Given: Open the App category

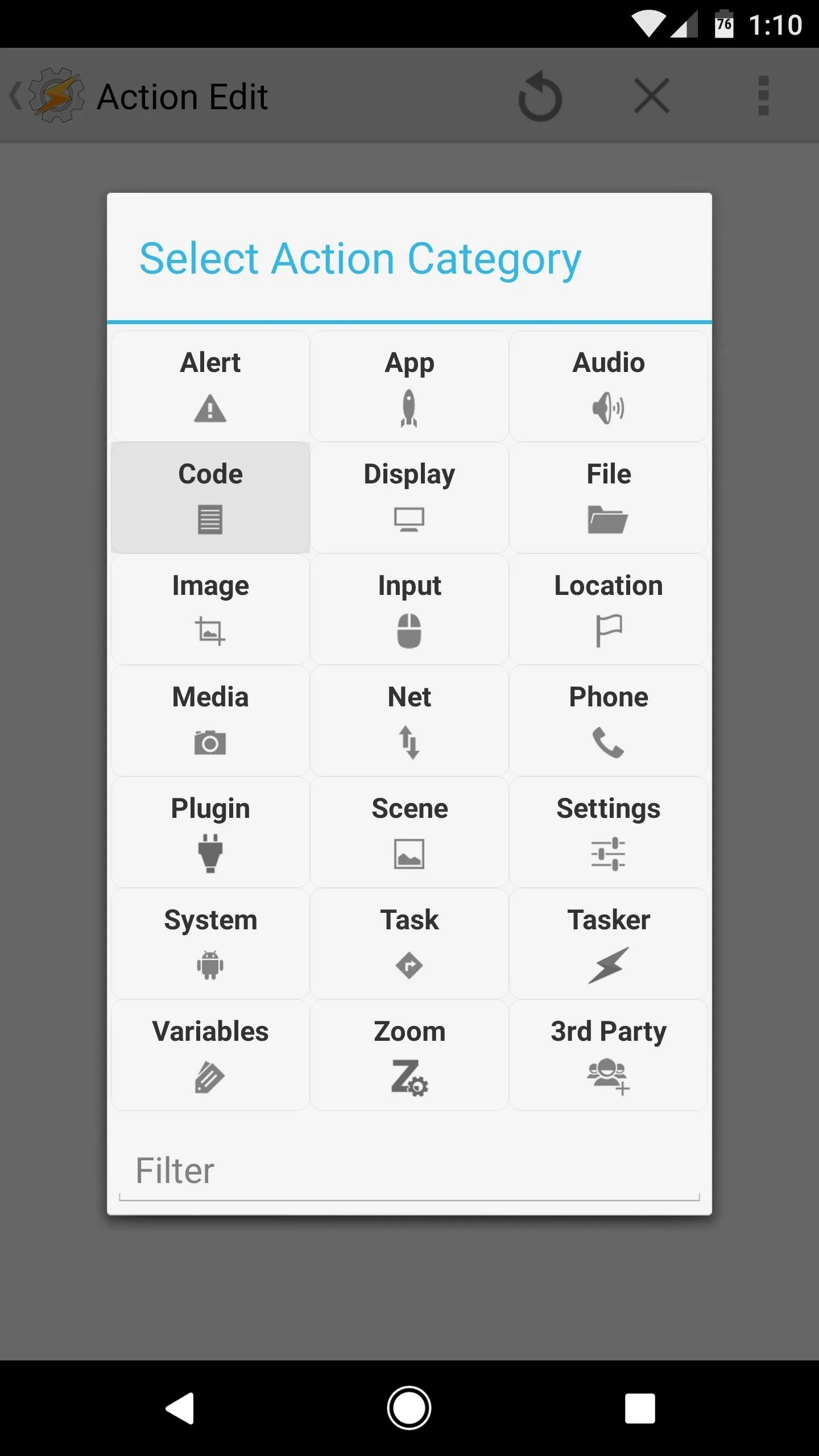Looking at the screenshot, I should 409,386.
